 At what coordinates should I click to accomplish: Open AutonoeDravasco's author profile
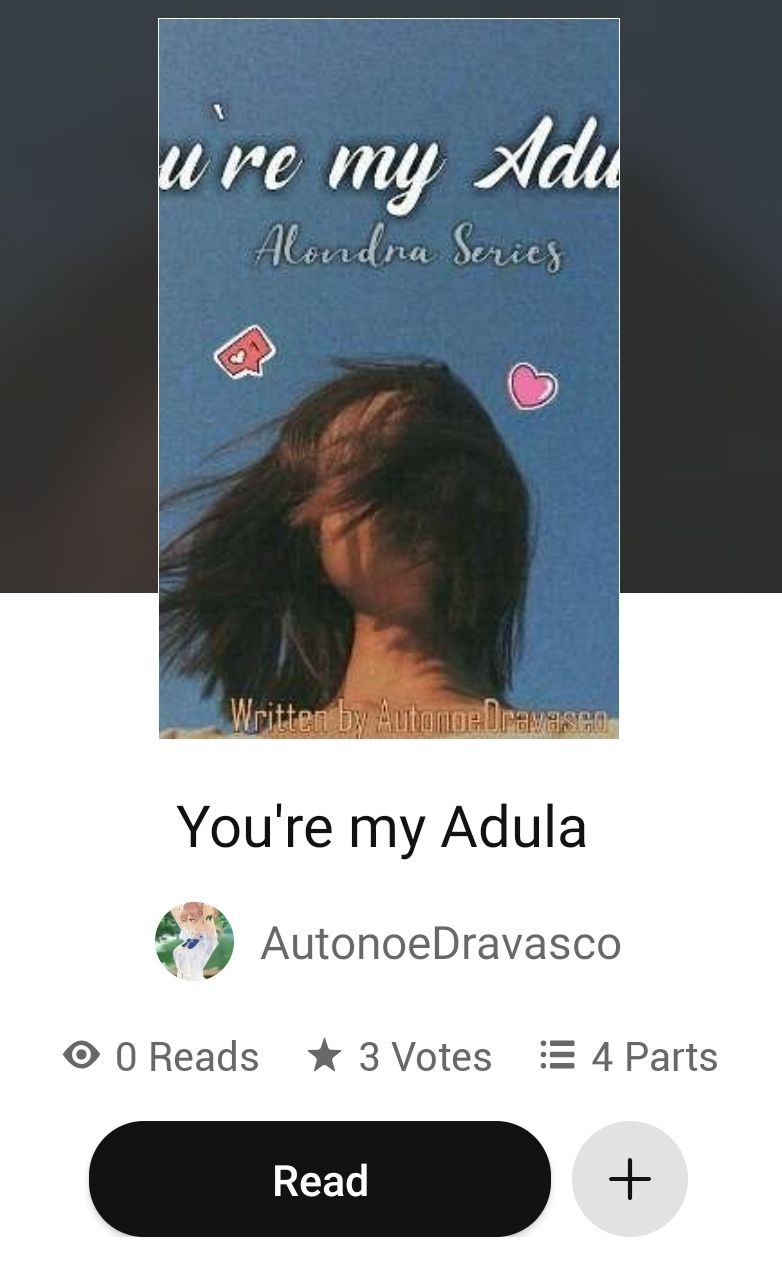[388, 942]
